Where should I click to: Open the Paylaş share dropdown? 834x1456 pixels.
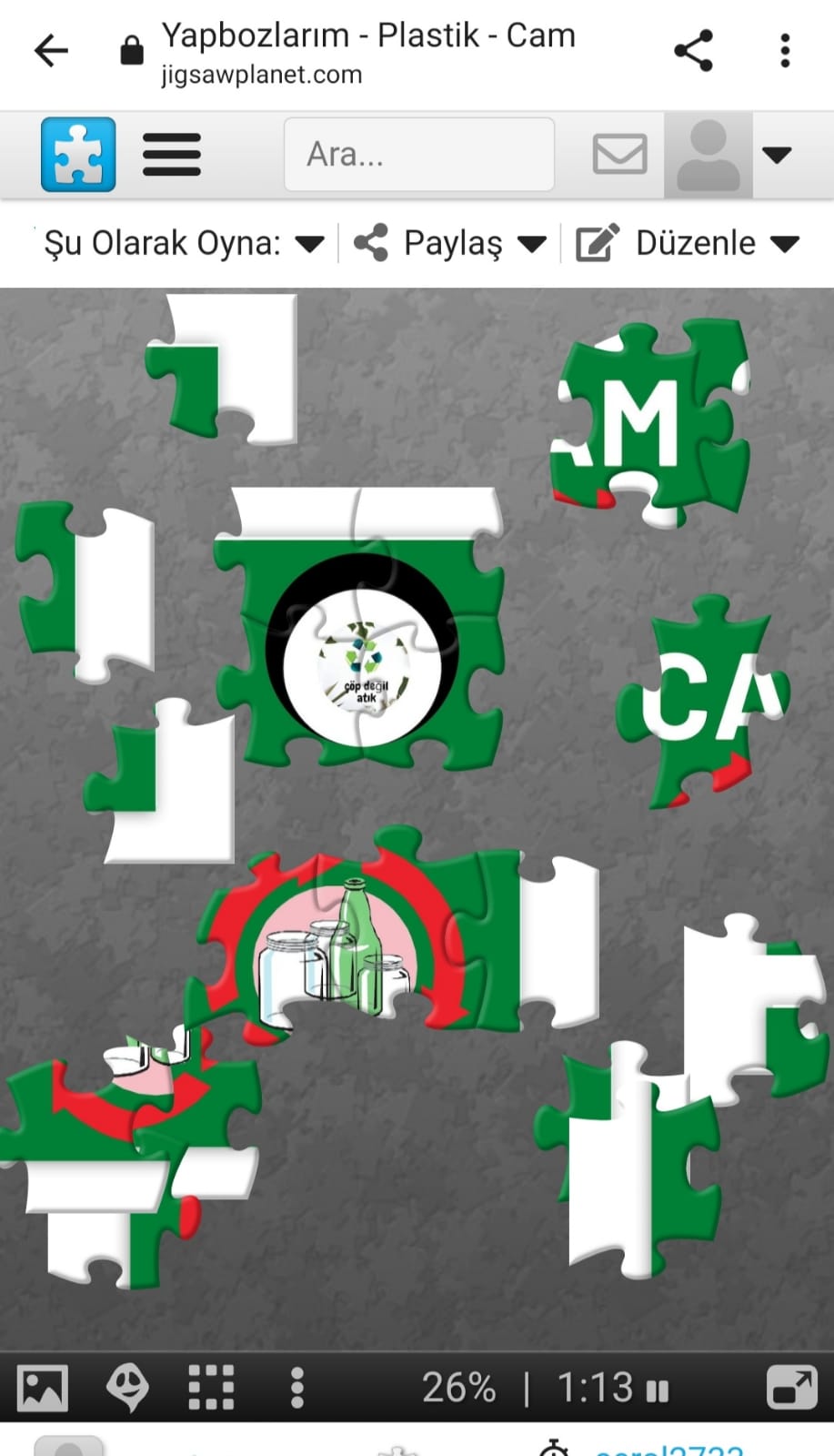(x=450, y=243)
